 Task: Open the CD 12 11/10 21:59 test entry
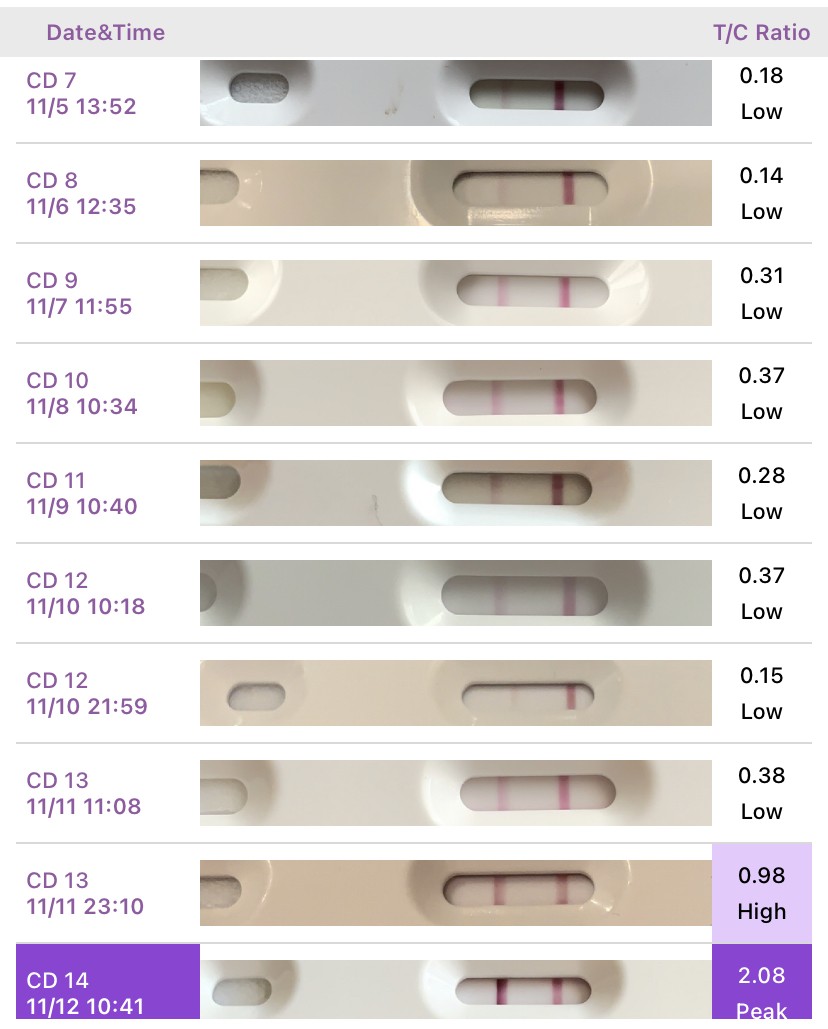pos(414,693)
